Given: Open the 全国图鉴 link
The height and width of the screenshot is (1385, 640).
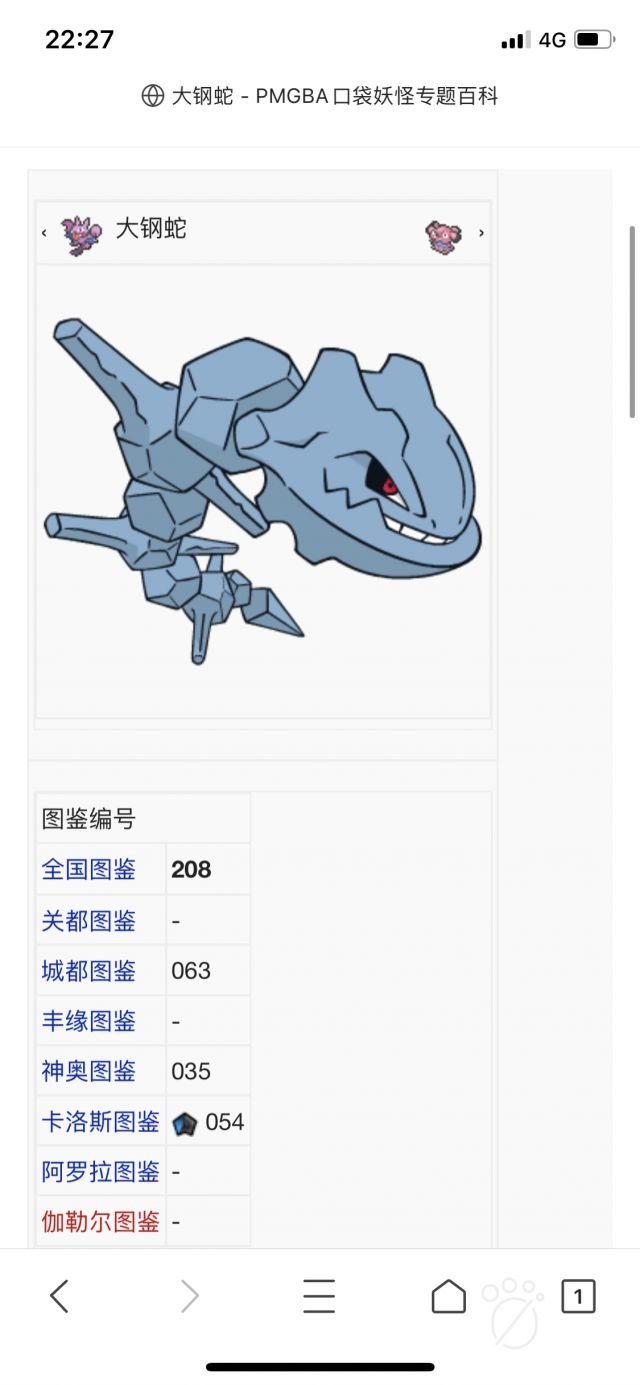Looking at the screenshot, I should pyautogui.click(x=89, y=870).
